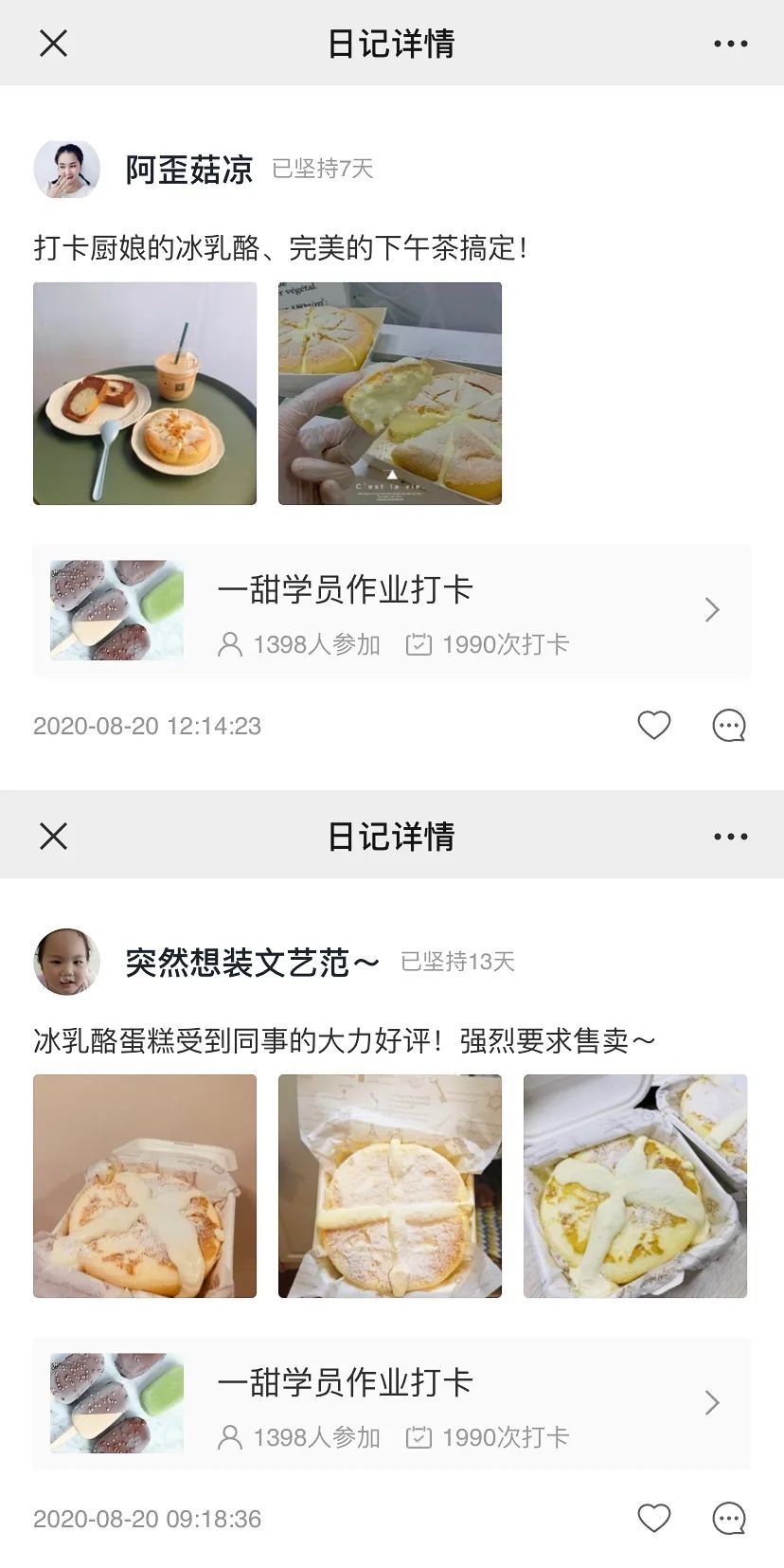Open the overflow menu above 突然想装文艺范～'s post

click(730, 837)
